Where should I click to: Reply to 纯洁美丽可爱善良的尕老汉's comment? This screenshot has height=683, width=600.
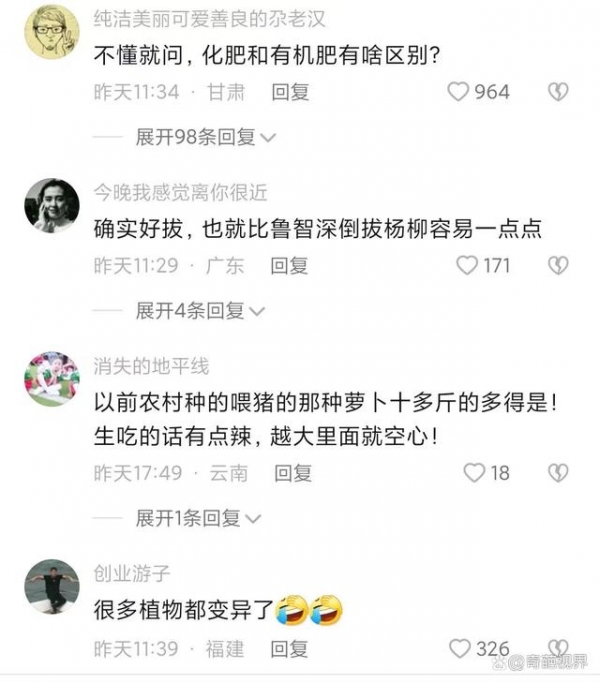(291, 92)
